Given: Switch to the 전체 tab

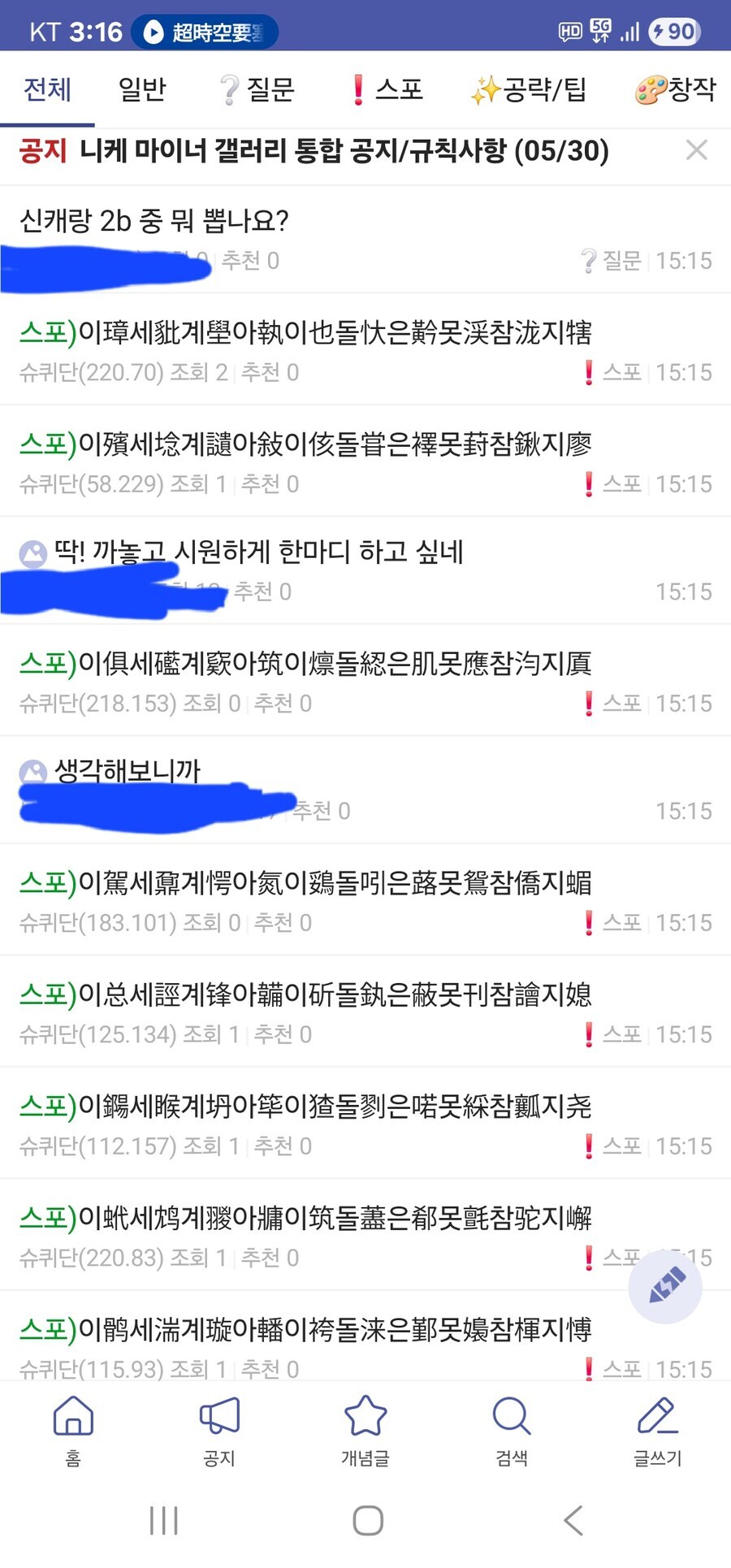Looking at the screenshot, I should coord(46,89).
